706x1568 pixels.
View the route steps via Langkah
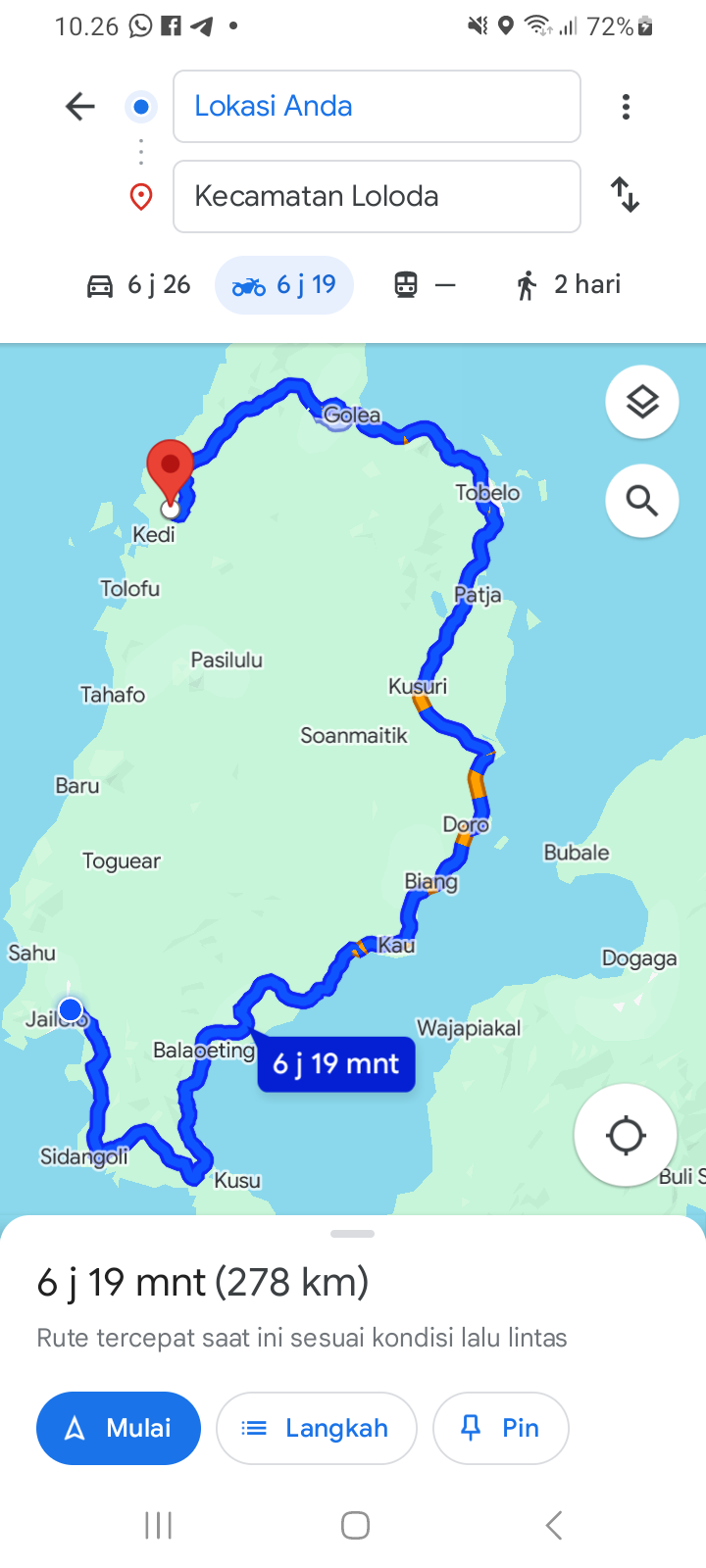click(317, 1428)
